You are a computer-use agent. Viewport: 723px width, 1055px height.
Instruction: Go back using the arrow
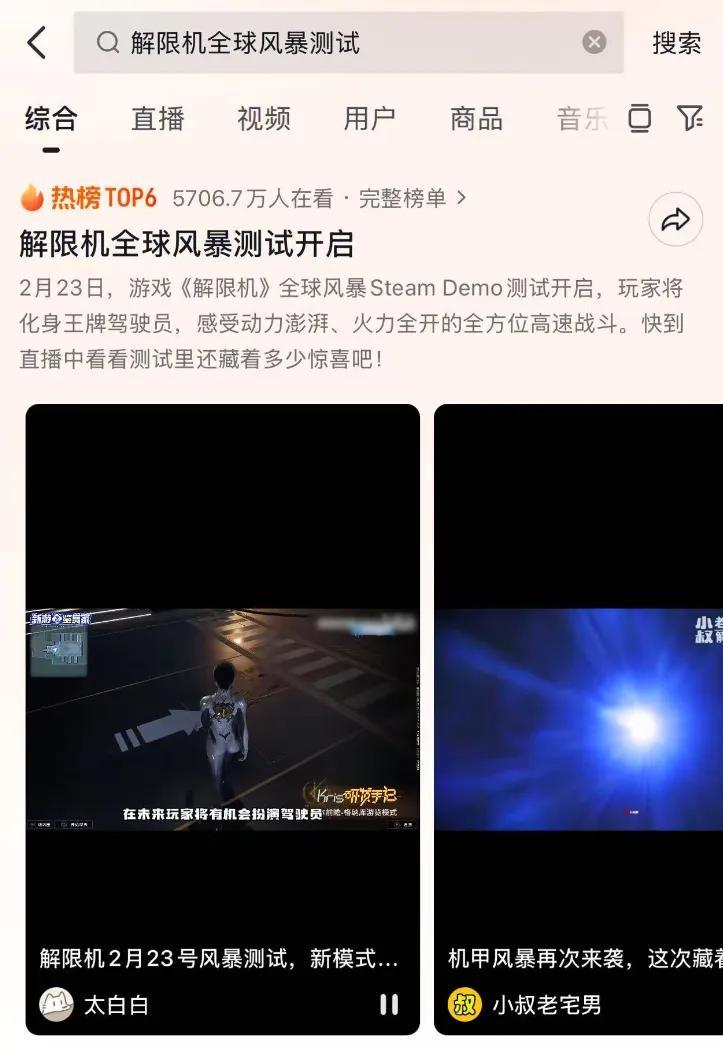(x=37, y=42)
